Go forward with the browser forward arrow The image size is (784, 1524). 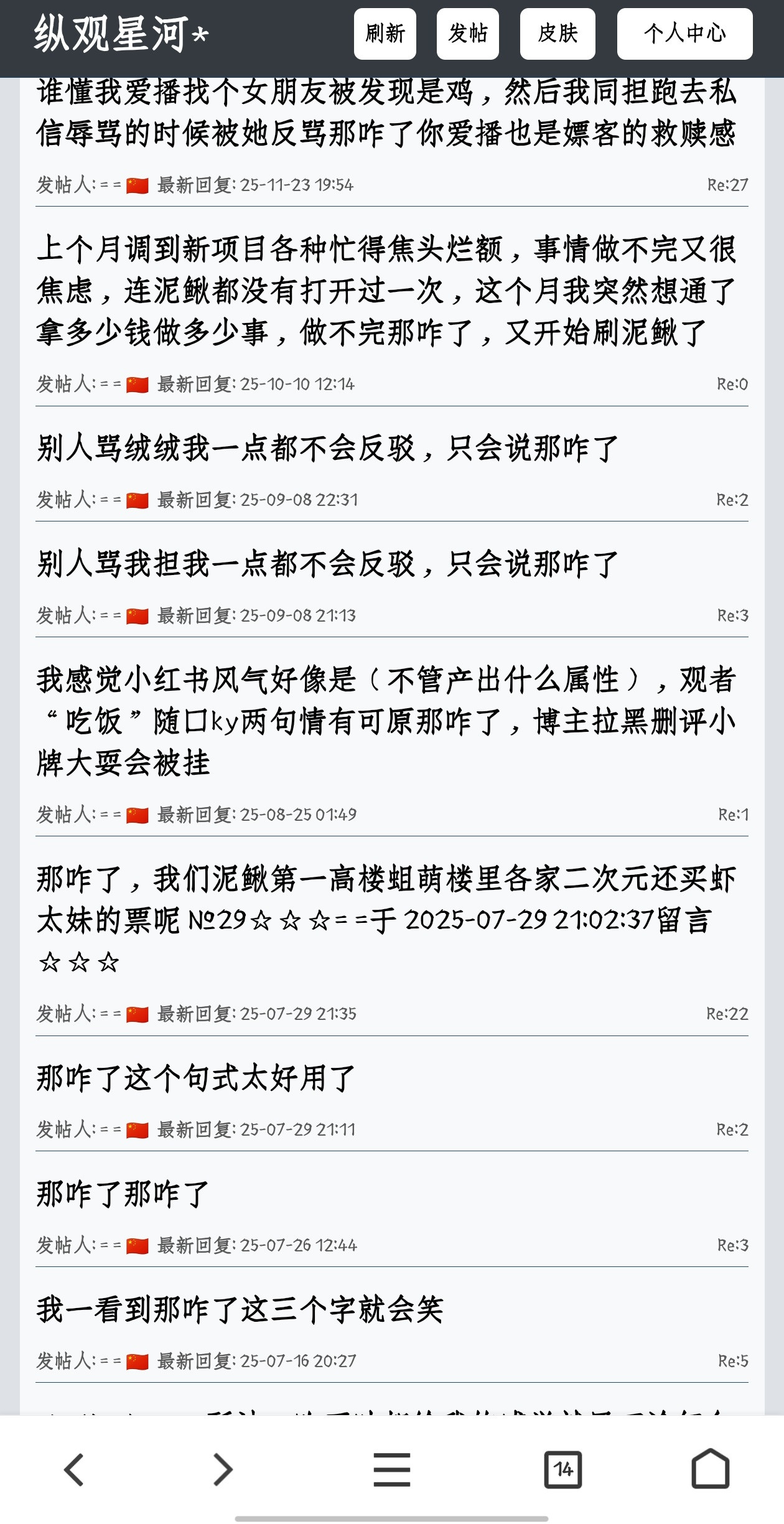223,1470
